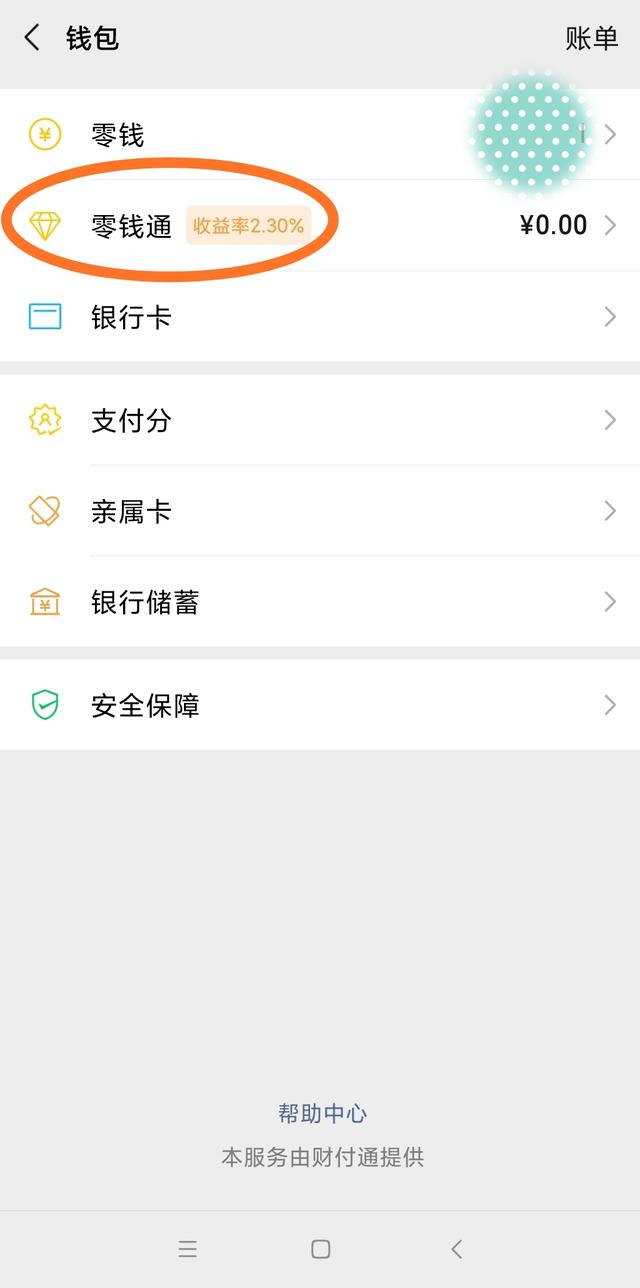Open 安全保障 settings
The width and height of the screenshot is (640, 1288).
click(320, 705)
